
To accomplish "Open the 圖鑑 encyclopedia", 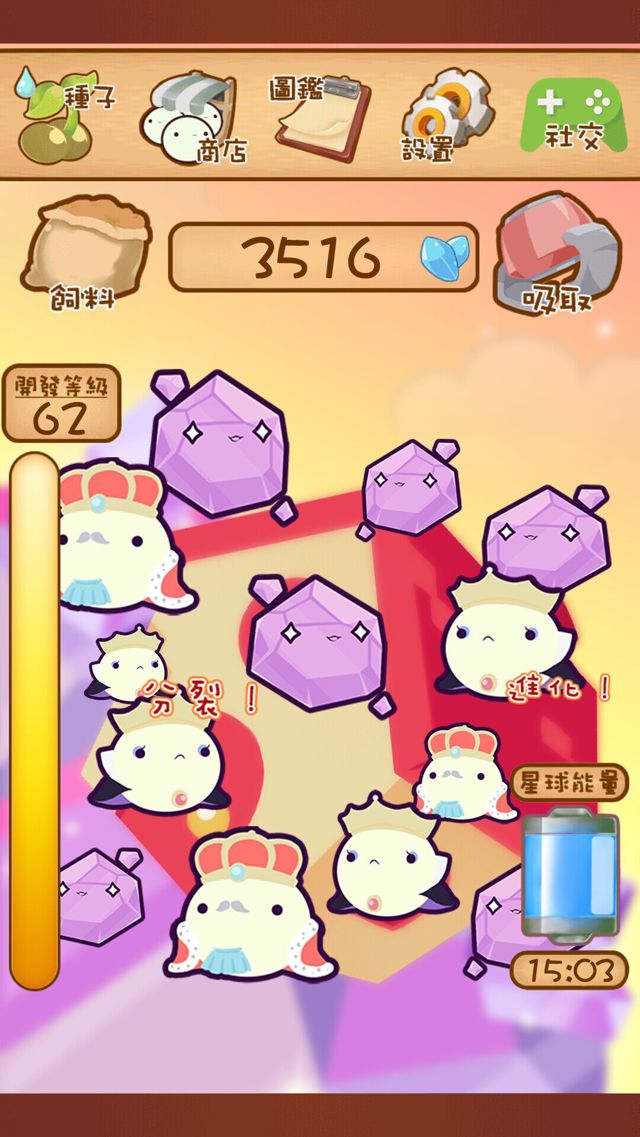I will 320,117.
